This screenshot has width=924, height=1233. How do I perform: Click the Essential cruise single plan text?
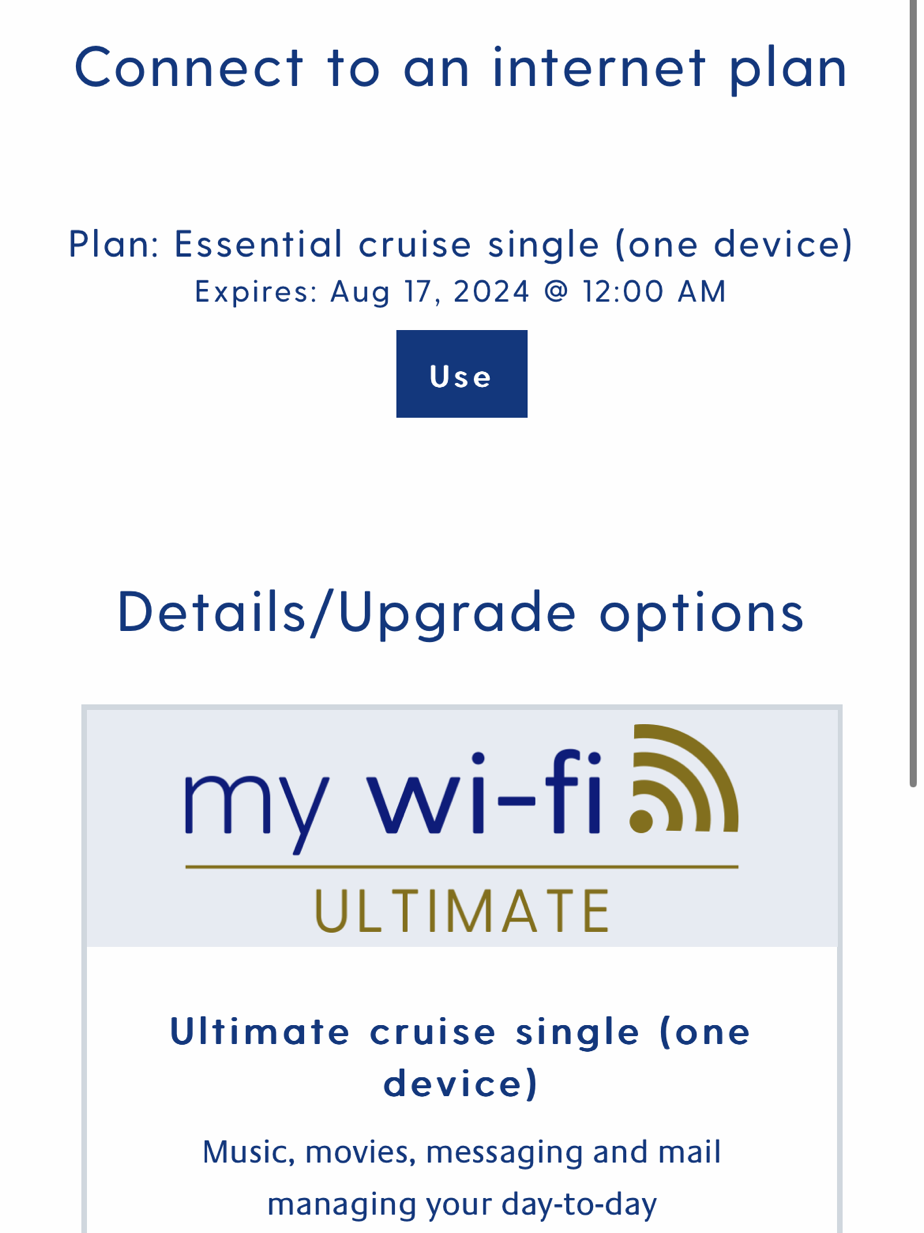coord(461,243)
